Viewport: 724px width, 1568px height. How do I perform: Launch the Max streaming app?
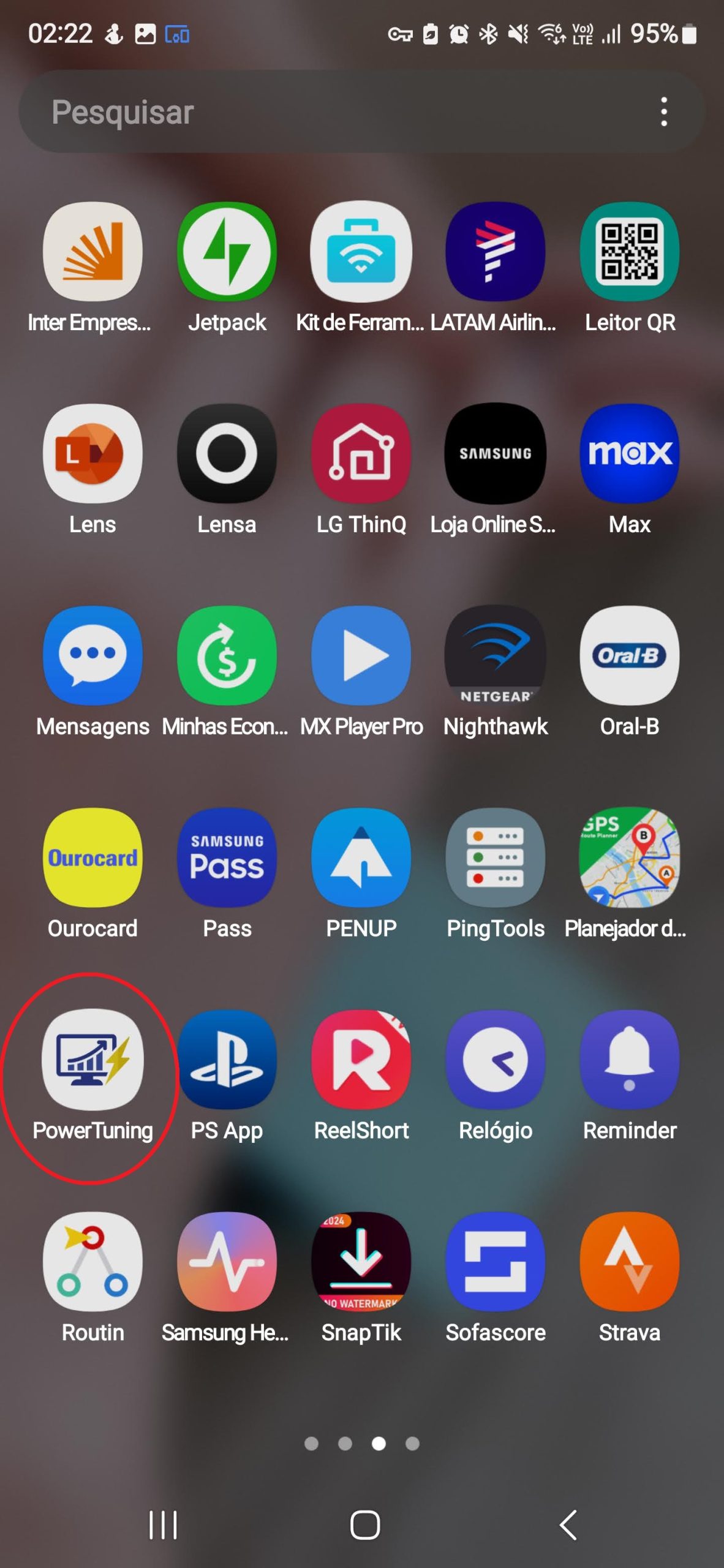tap(629, 454)
